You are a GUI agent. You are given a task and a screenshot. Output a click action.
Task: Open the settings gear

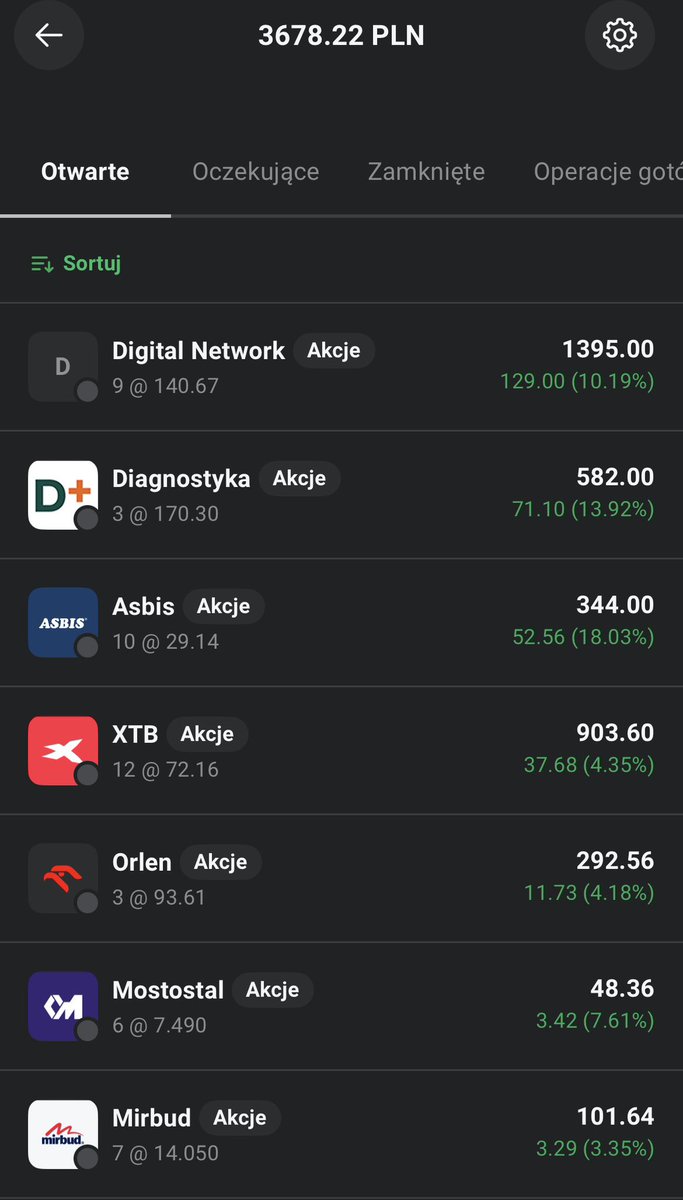pyautogui.click(x=620, y=35)
